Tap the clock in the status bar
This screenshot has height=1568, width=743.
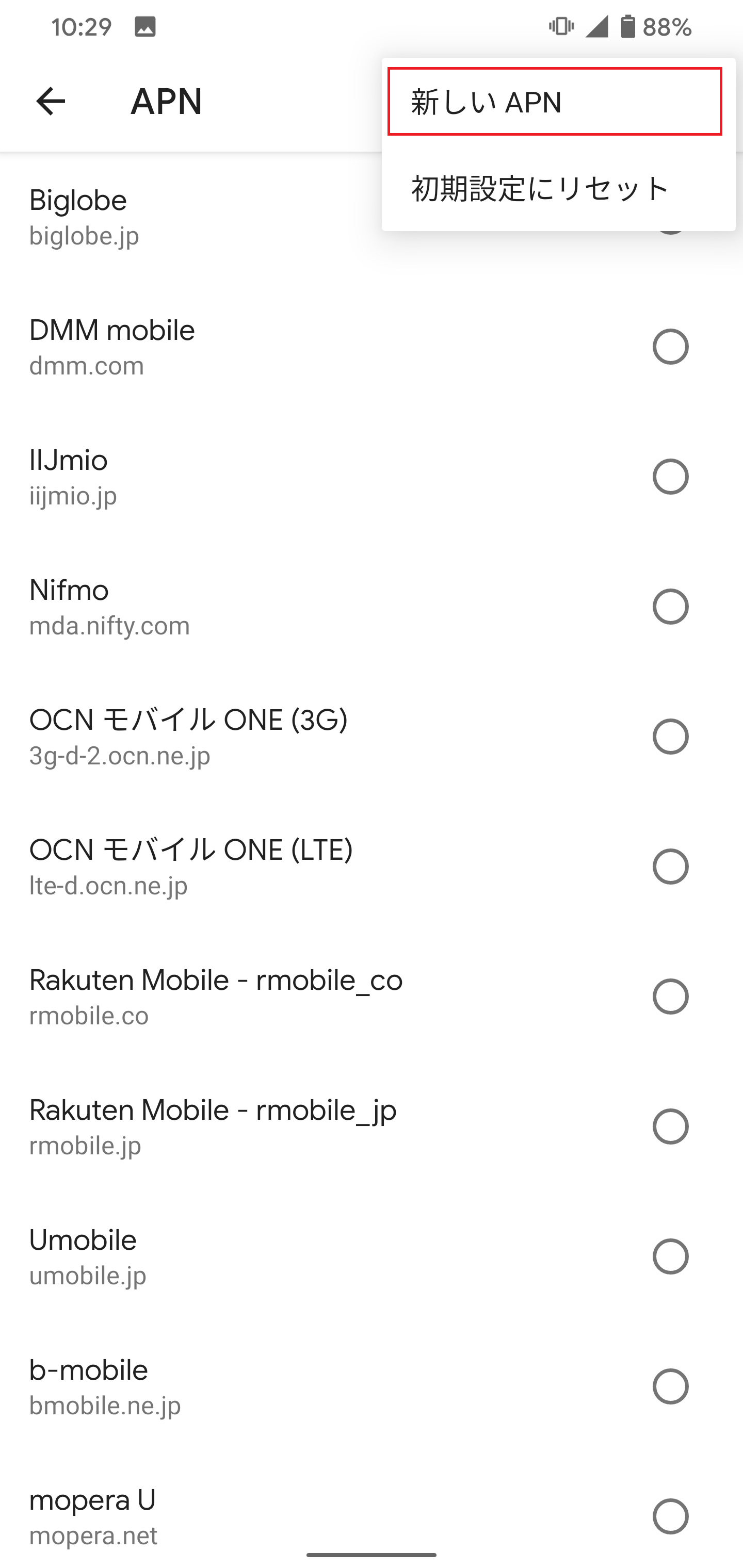pyautogui.click(x=82, y=26)
